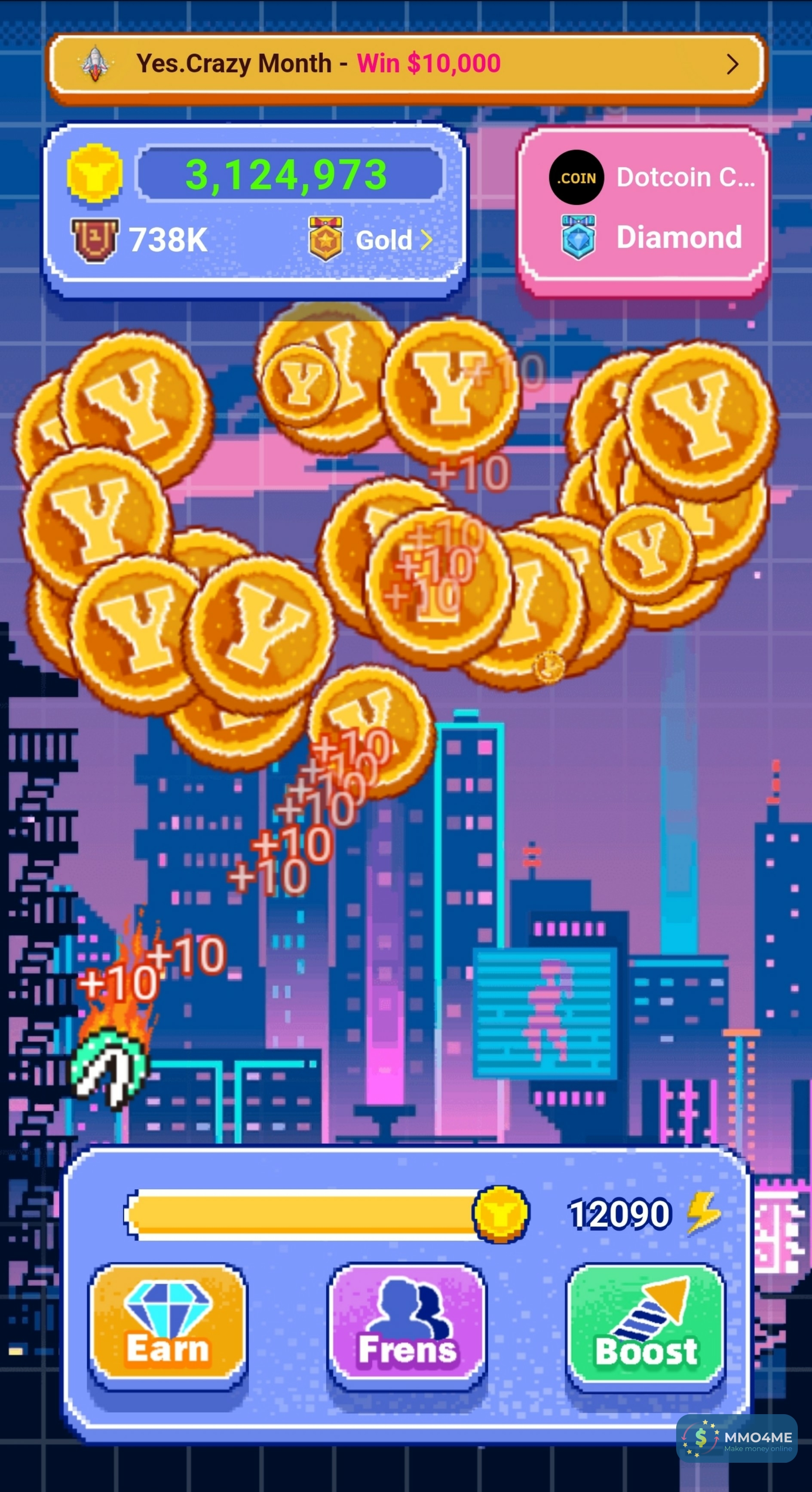This screenshot has height=1492, width=812.
Task: Open the Gold league details
Action: point(371,240)
